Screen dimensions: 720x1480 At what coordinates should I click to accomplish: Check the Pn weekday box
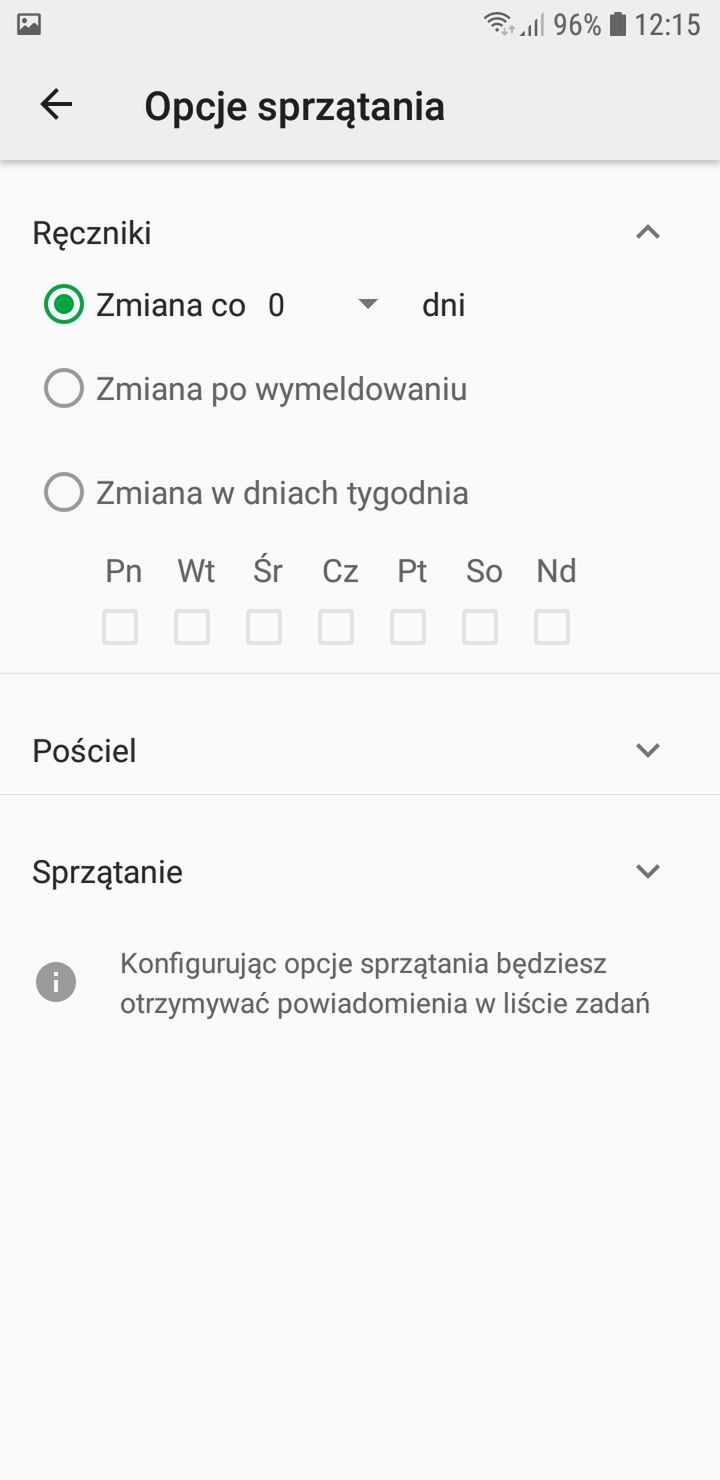click(120, 628)
